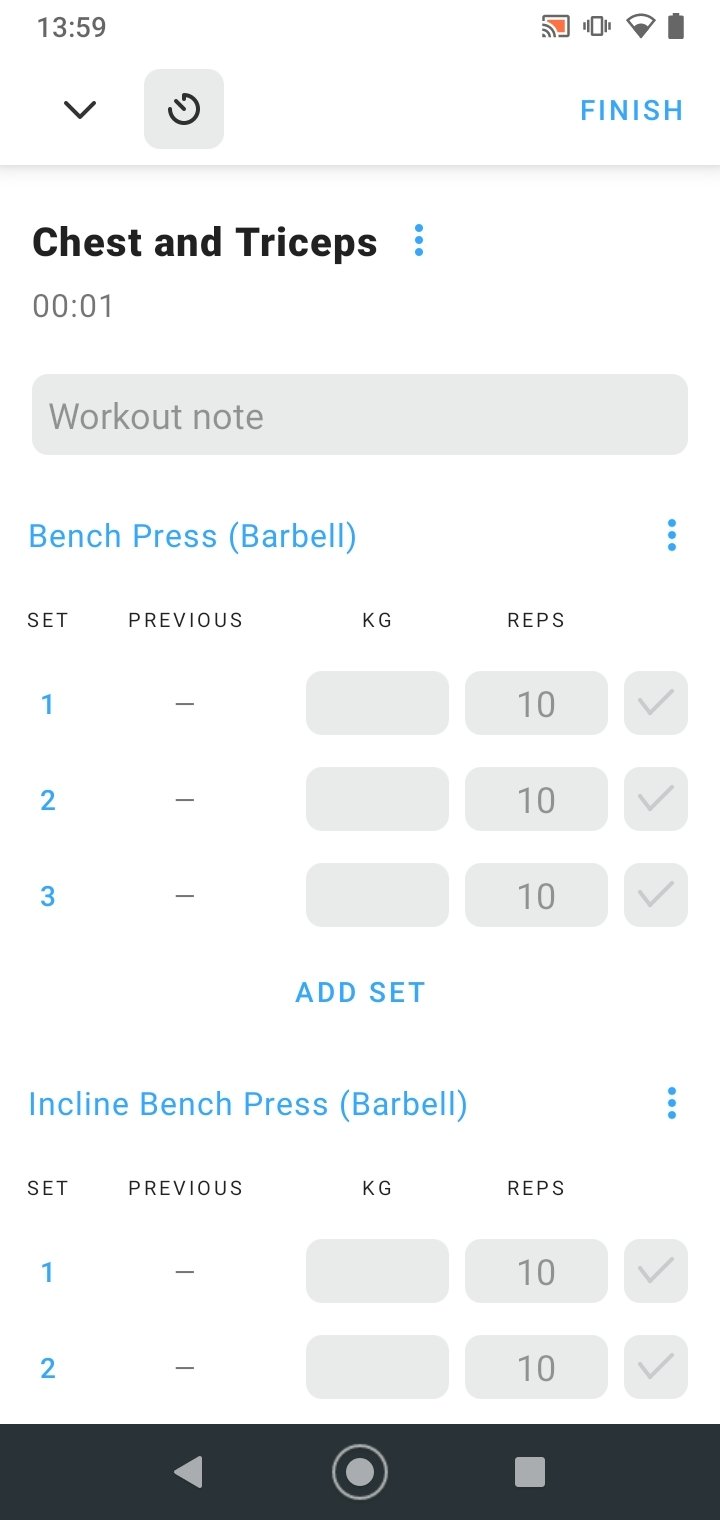Add a set to Bench Press

pos(360,992)
